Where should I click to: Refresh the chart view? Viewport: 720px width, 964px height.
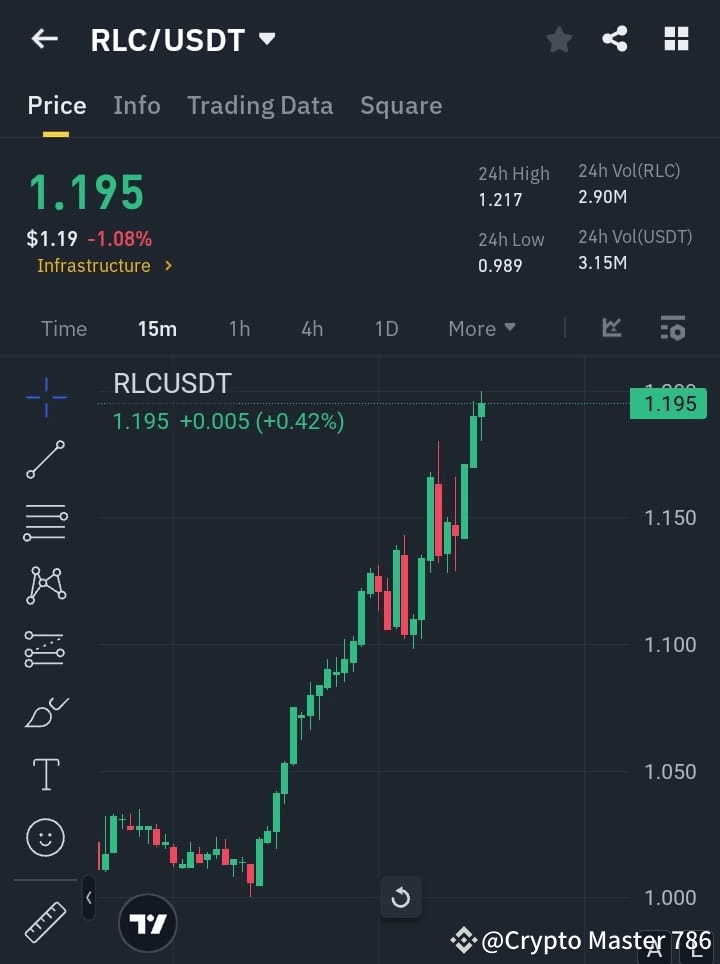tap(401, 897)
